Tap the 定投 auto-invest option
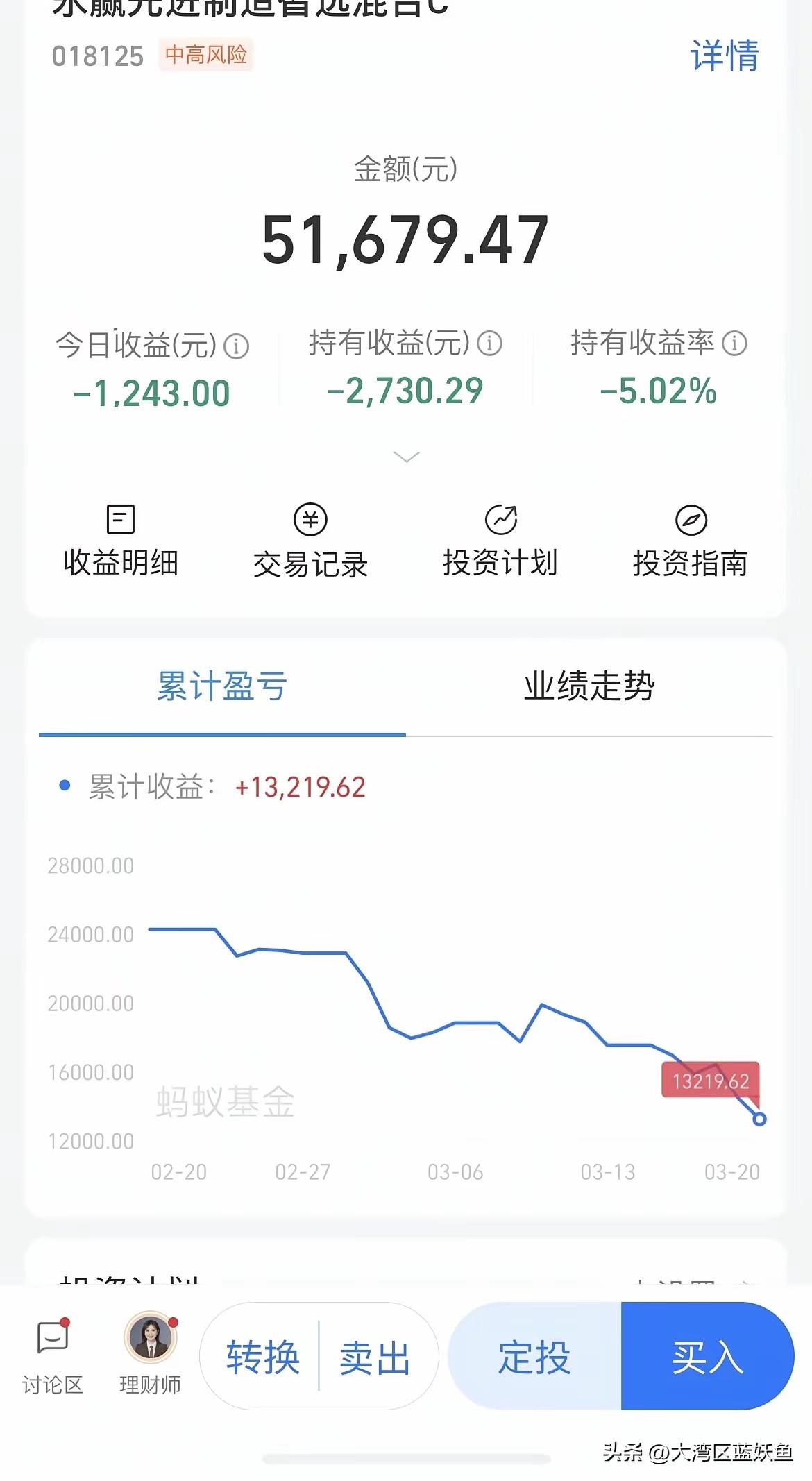 (x=536, y=1358)
